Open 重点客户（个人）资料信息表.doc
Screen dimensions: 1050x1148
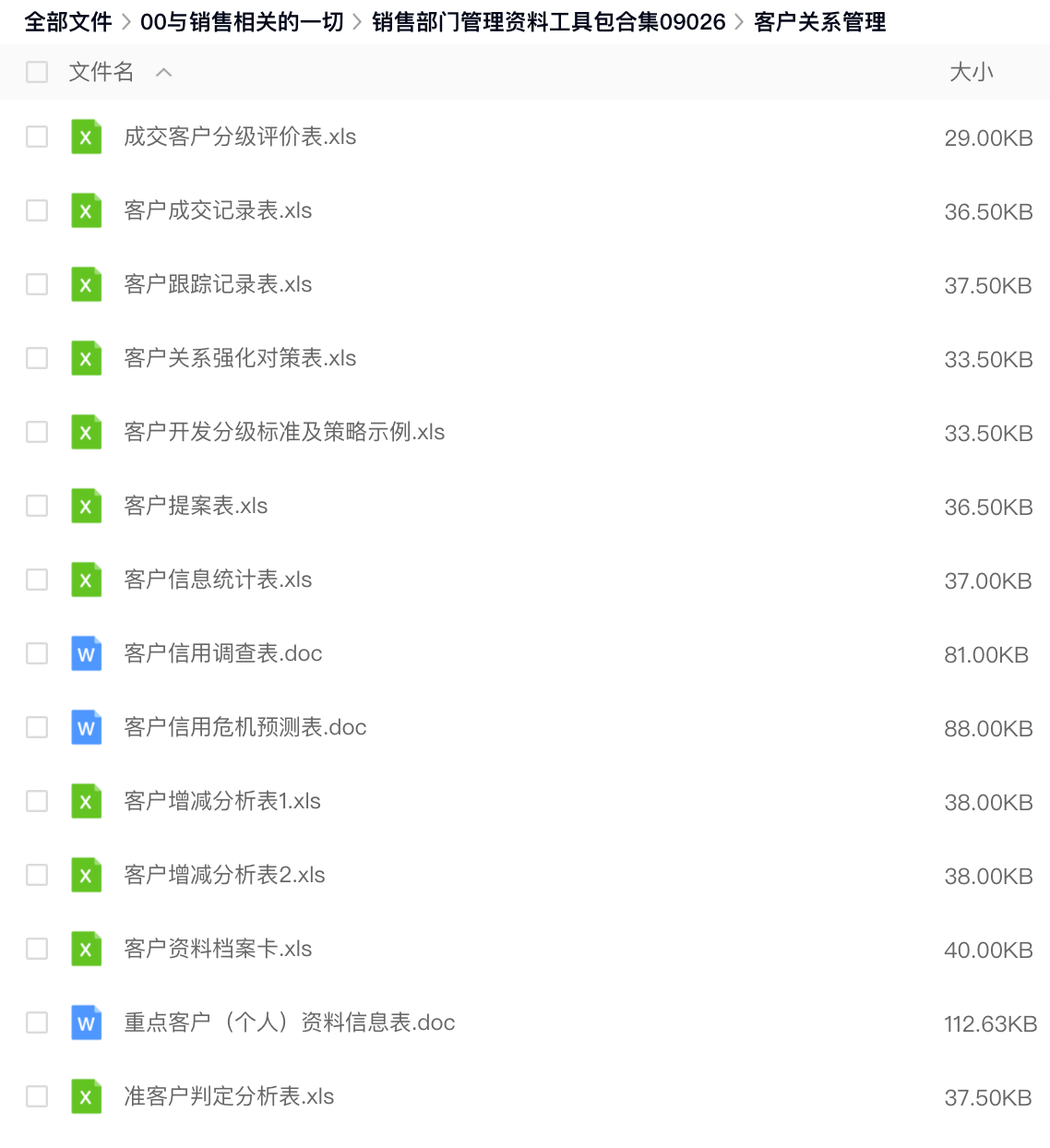click(290, 1022)
